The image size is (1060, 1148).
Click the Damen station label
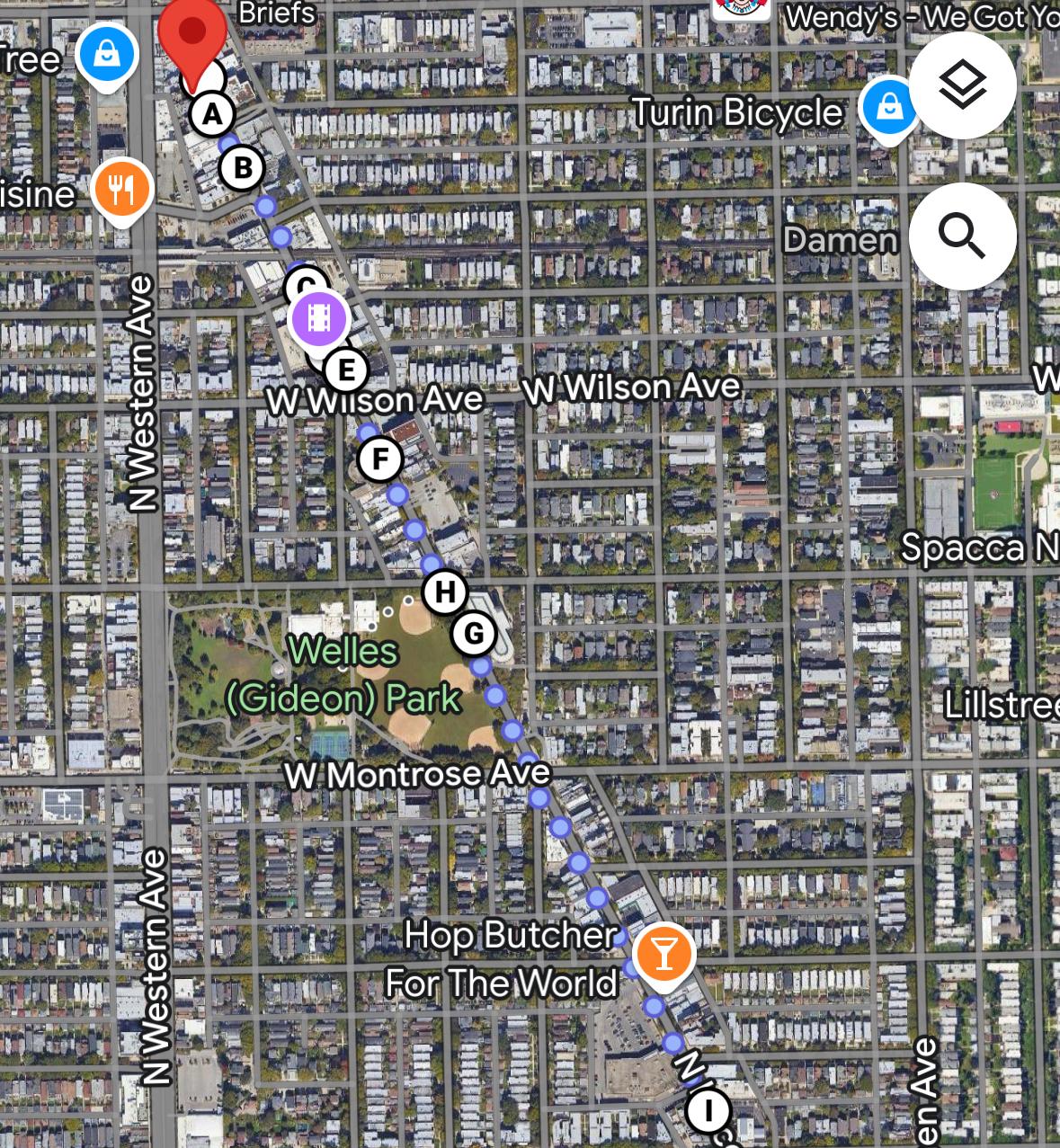coord(840,240)
